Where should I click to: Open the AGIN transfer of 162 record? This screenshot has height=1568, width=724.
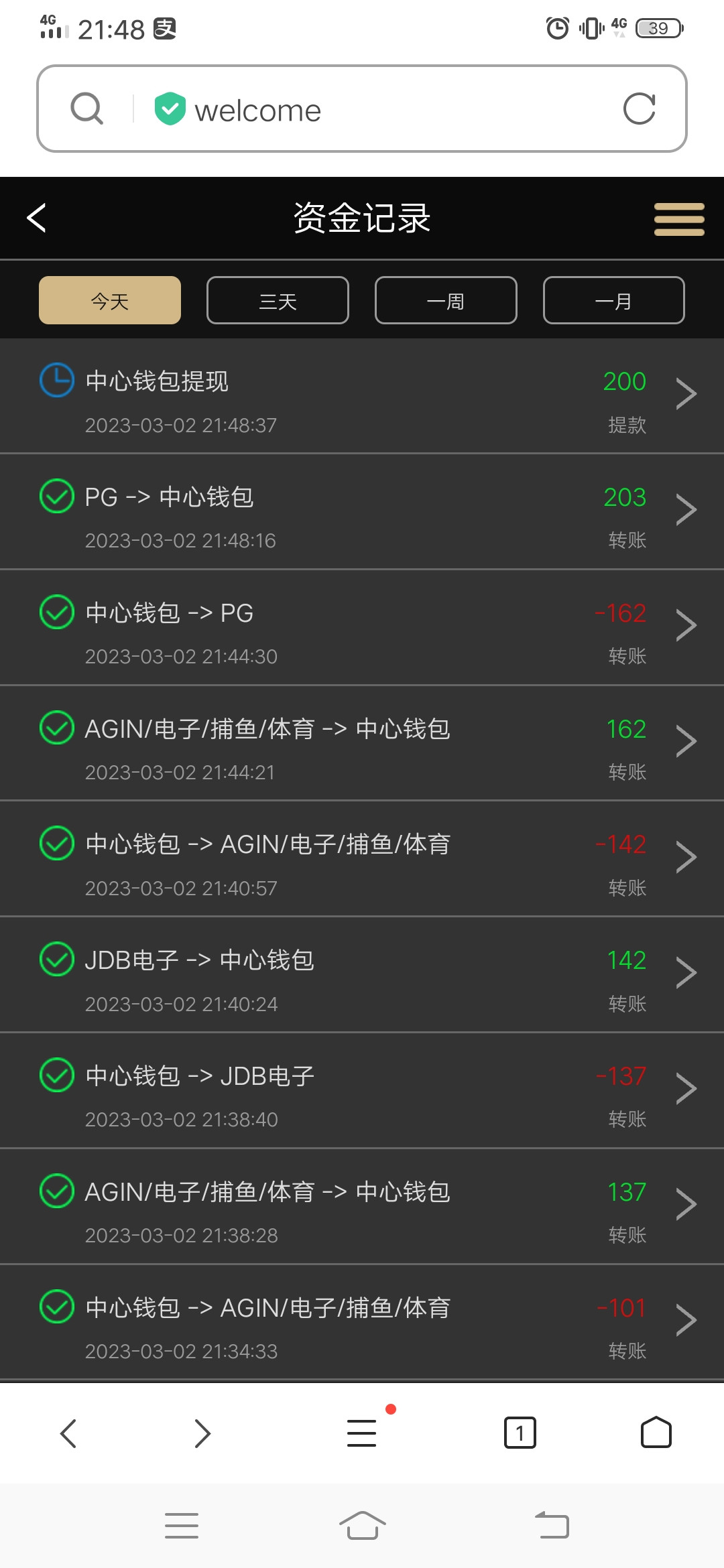click(x=362, y=744)
